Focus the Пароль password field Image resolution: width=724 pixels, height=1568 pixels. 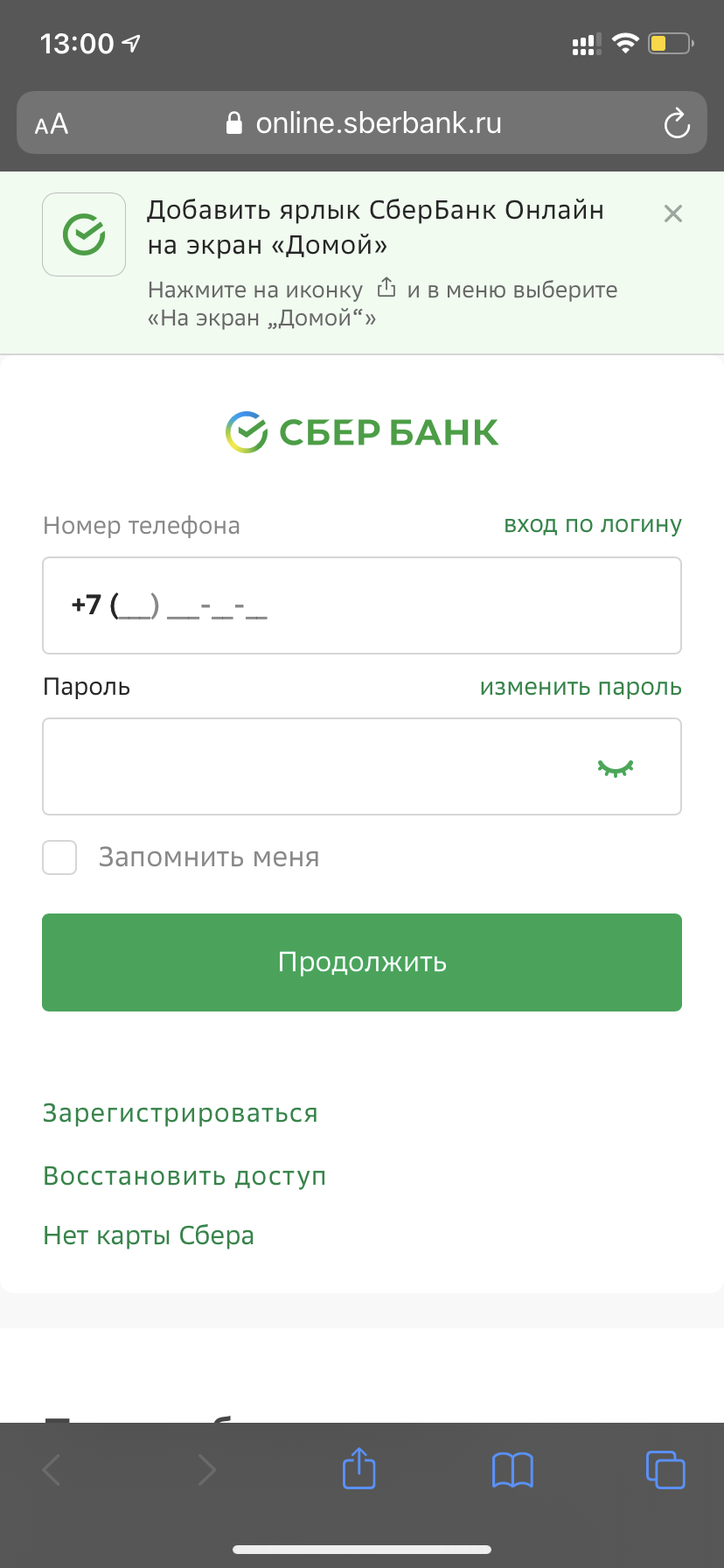coord(315,766)
